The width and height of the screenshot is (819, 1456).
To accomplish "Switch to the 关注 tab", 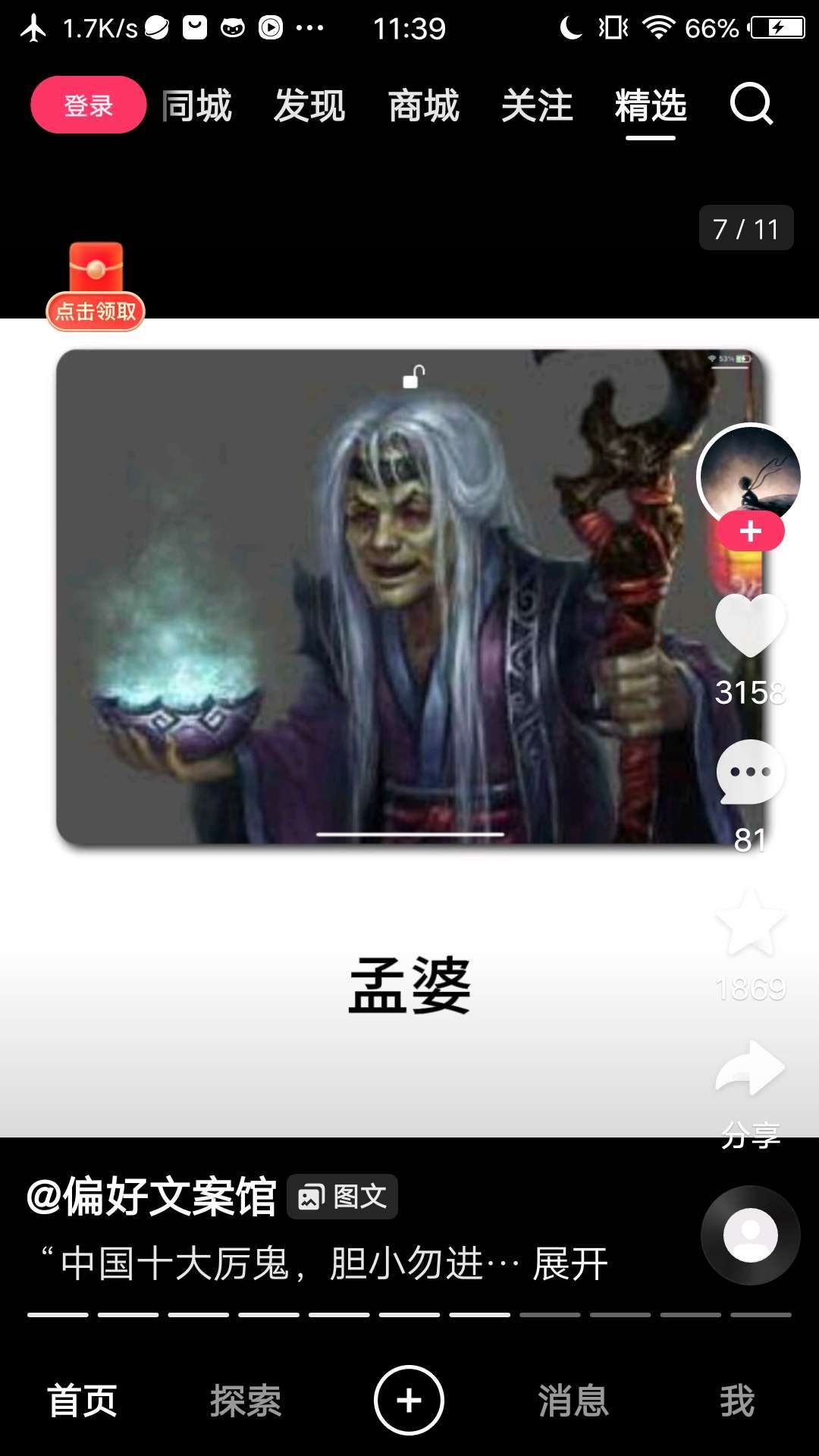I will (537, 105).
